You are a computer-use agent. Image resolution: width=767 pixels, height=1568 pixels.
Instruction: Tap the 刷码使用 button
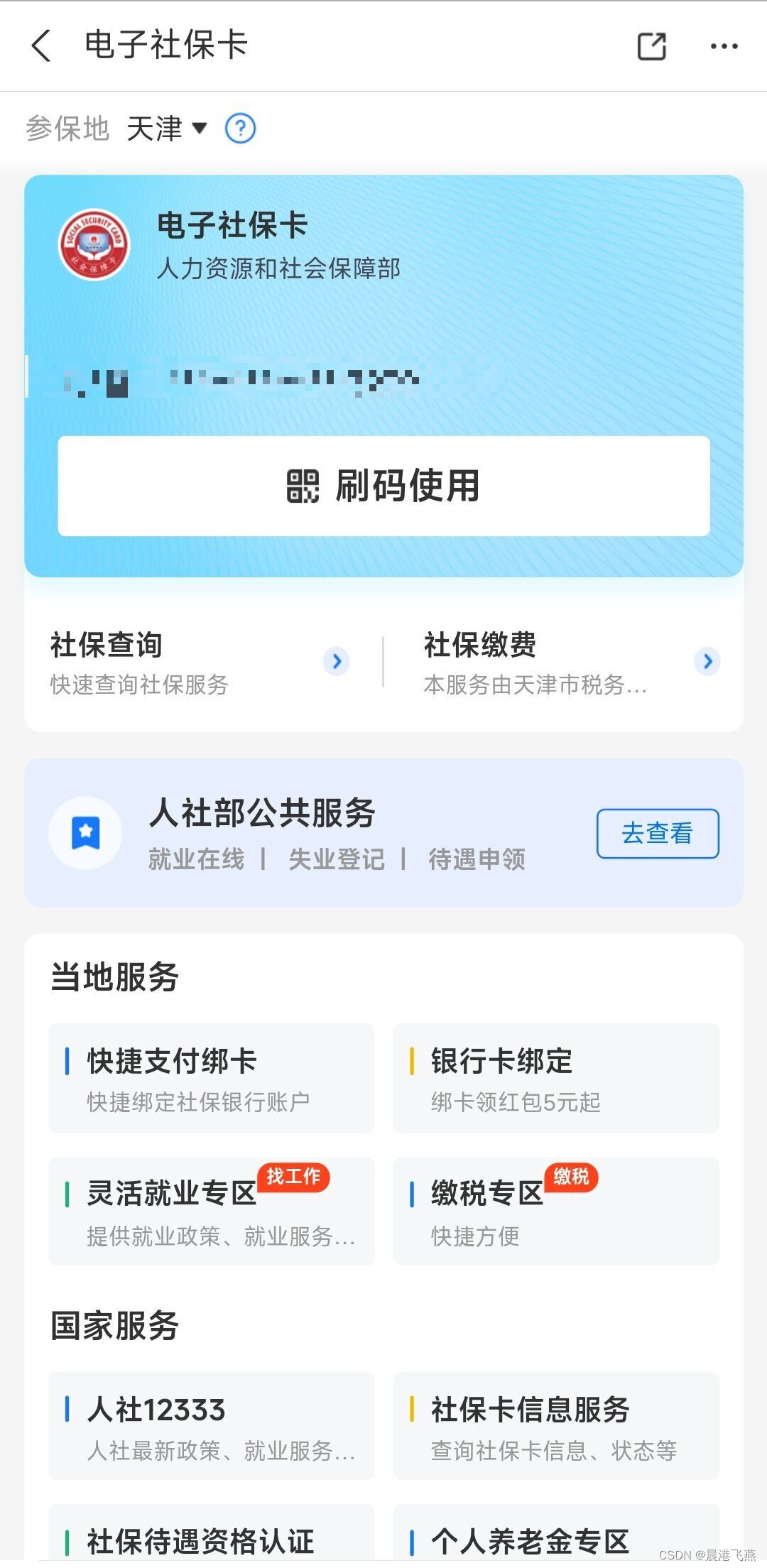point(383,486)
